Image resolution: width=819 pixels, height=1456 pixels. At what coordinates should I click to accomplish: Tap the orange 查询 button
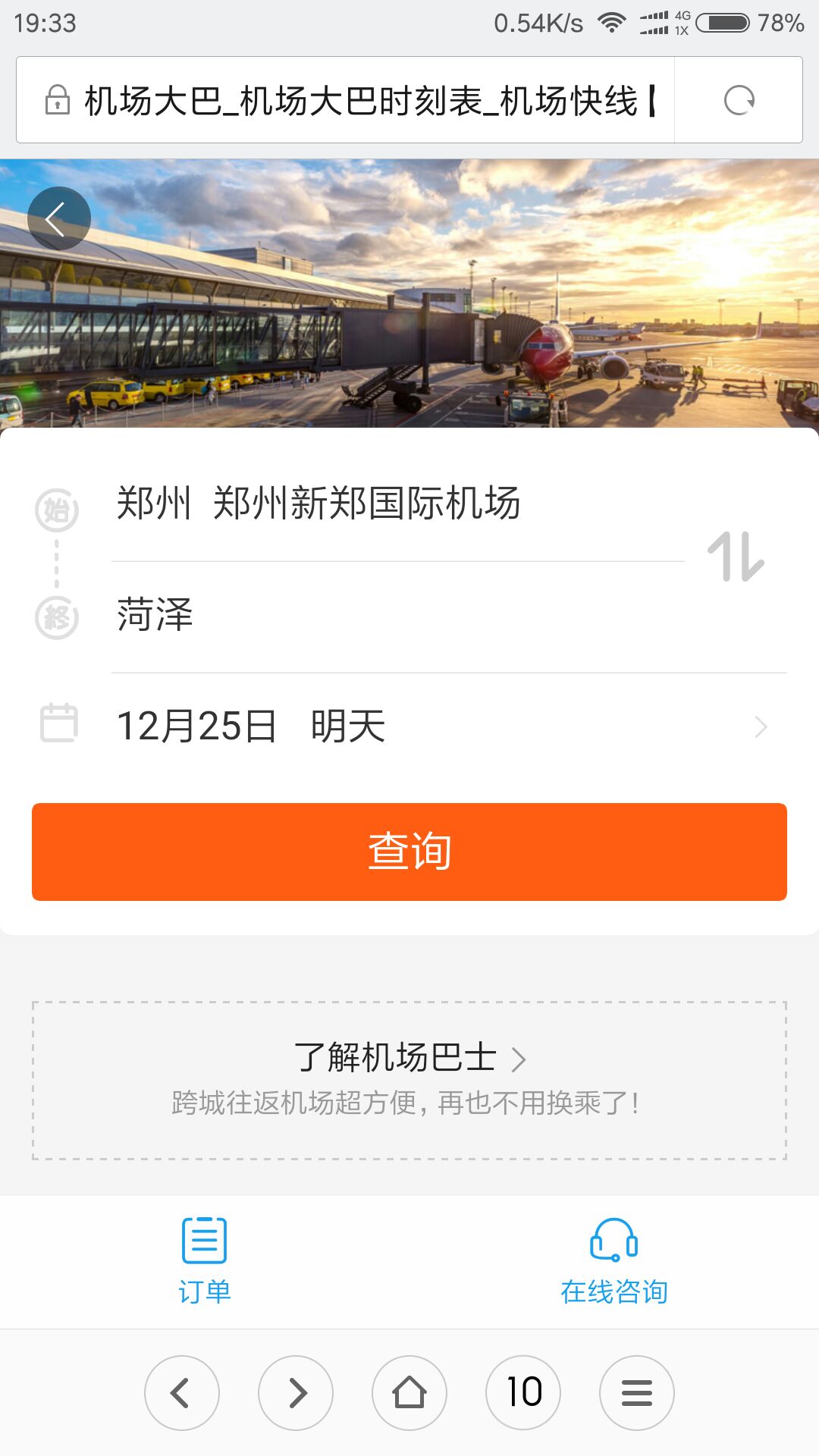(409, 852)
